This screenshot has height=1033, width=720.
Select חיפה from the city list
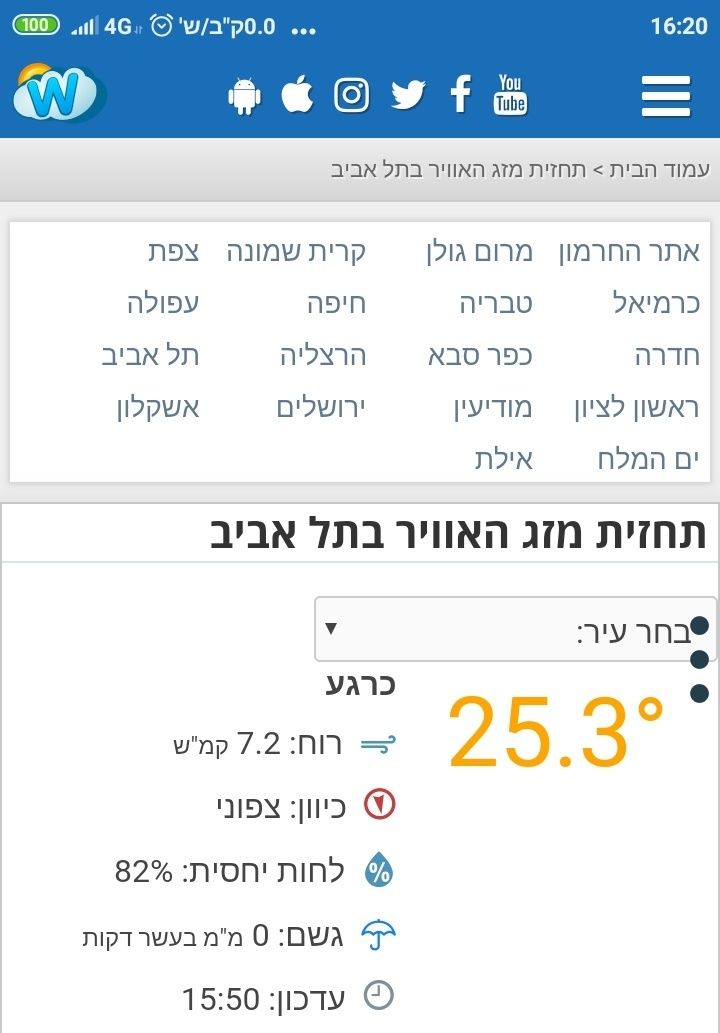click(336, 303)
